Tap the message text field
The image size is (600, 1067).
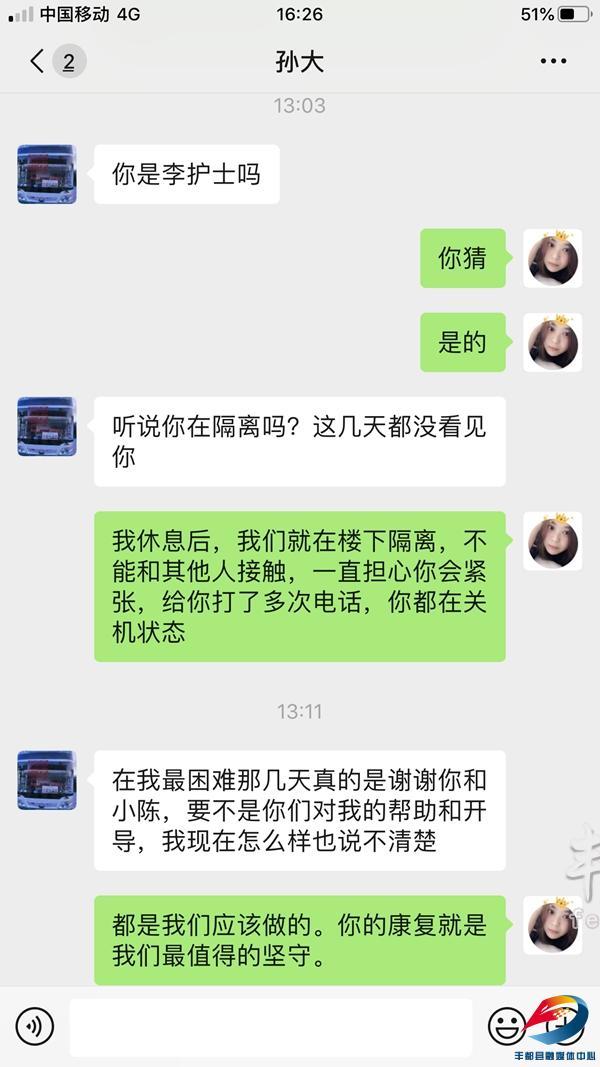pyautogui.click(x=270, y=1026)
